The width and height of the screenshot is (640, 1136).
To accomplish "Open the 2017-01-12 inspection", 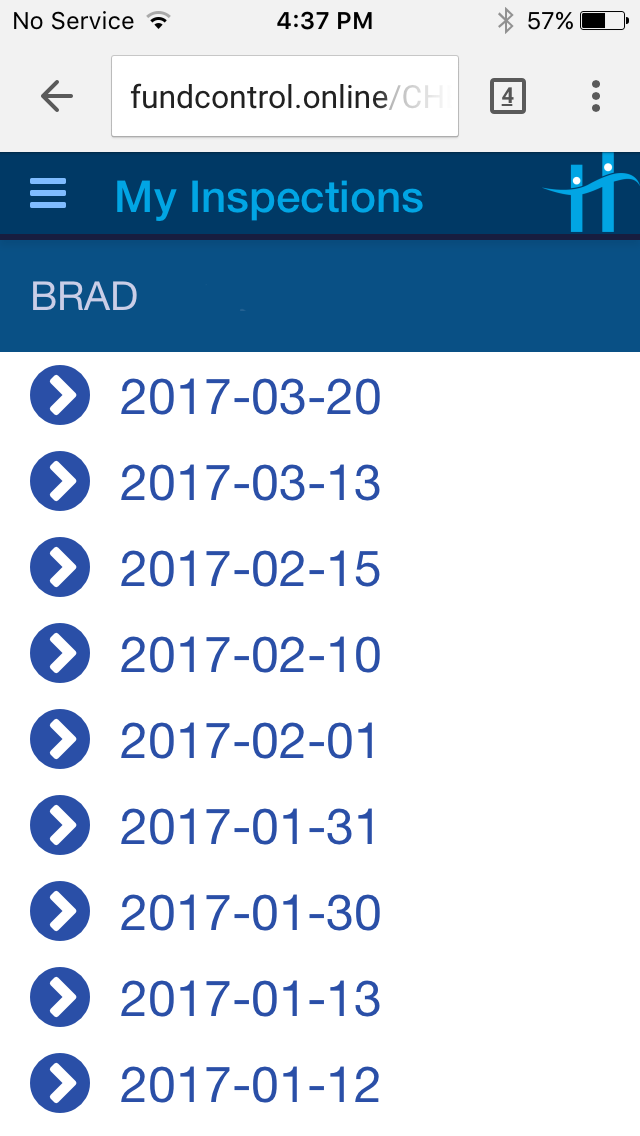I will [x=250, y=1086].
